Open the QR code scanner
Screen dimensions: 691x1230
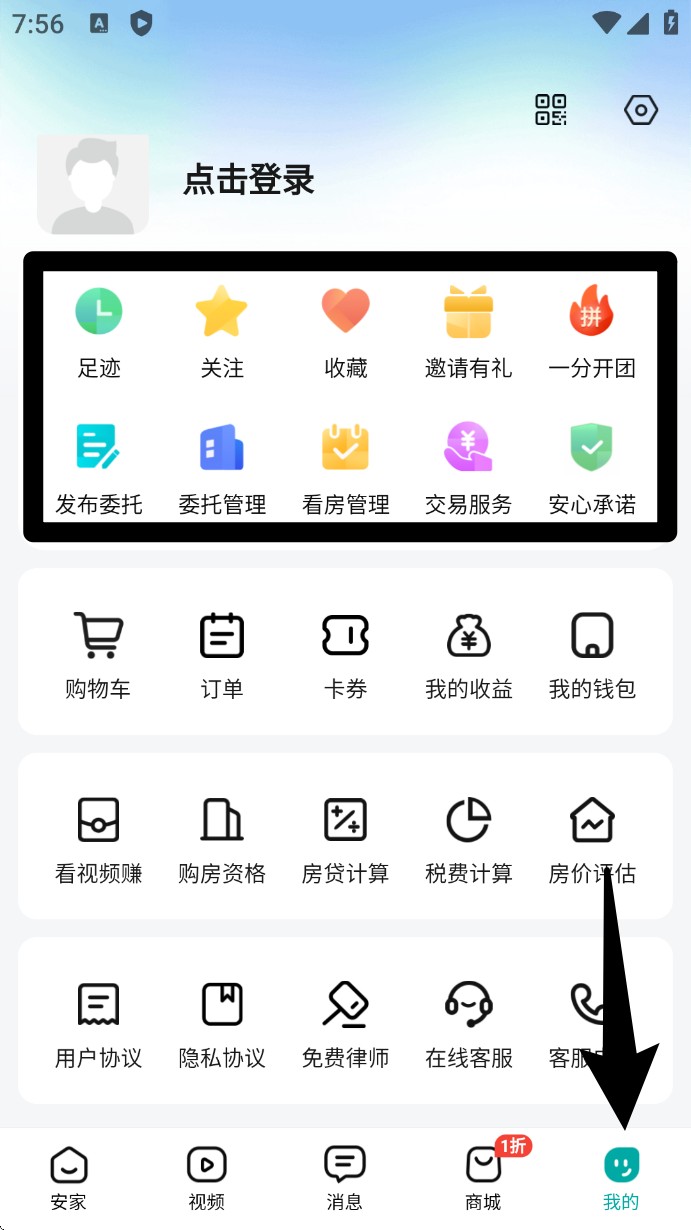click(551, 110)
